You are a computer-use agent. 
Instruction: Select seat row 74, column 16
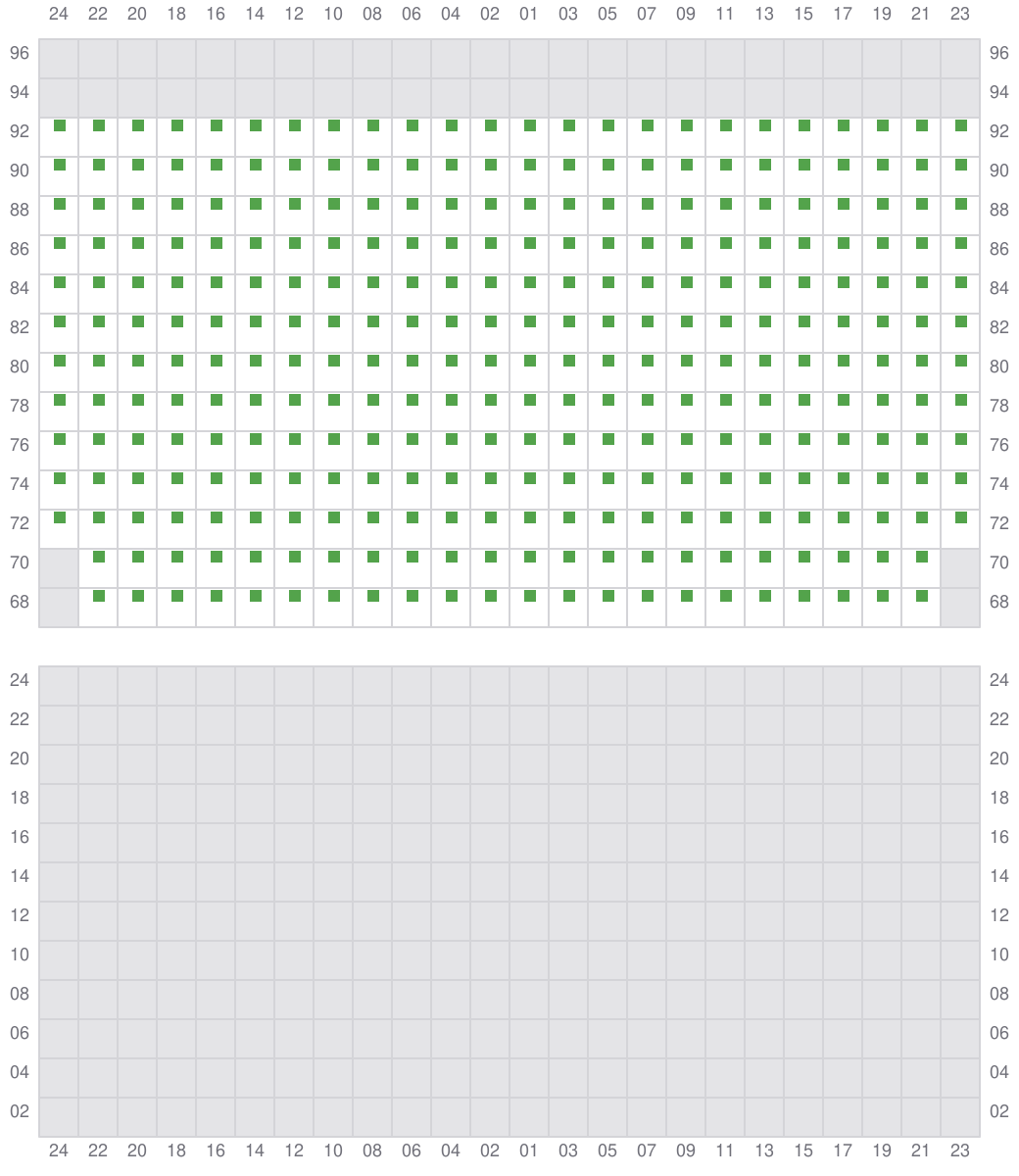point(217,478)
